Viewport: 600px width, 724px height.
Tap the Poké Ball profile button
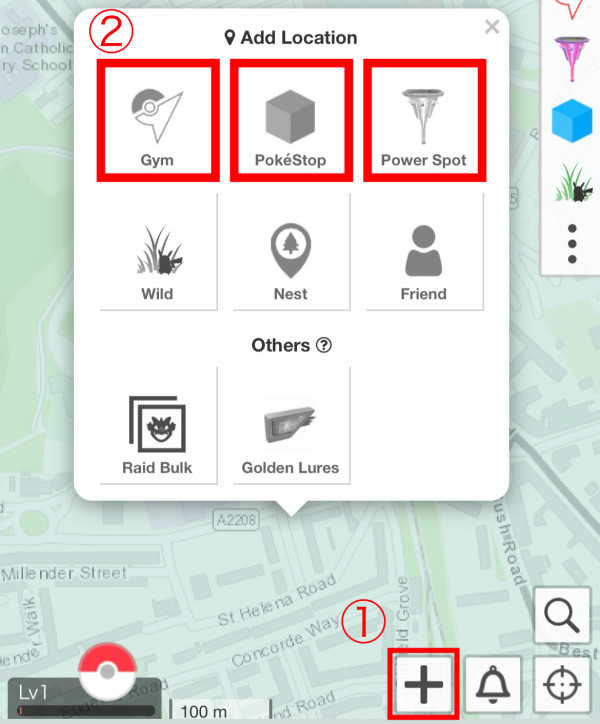click(105, 672)
